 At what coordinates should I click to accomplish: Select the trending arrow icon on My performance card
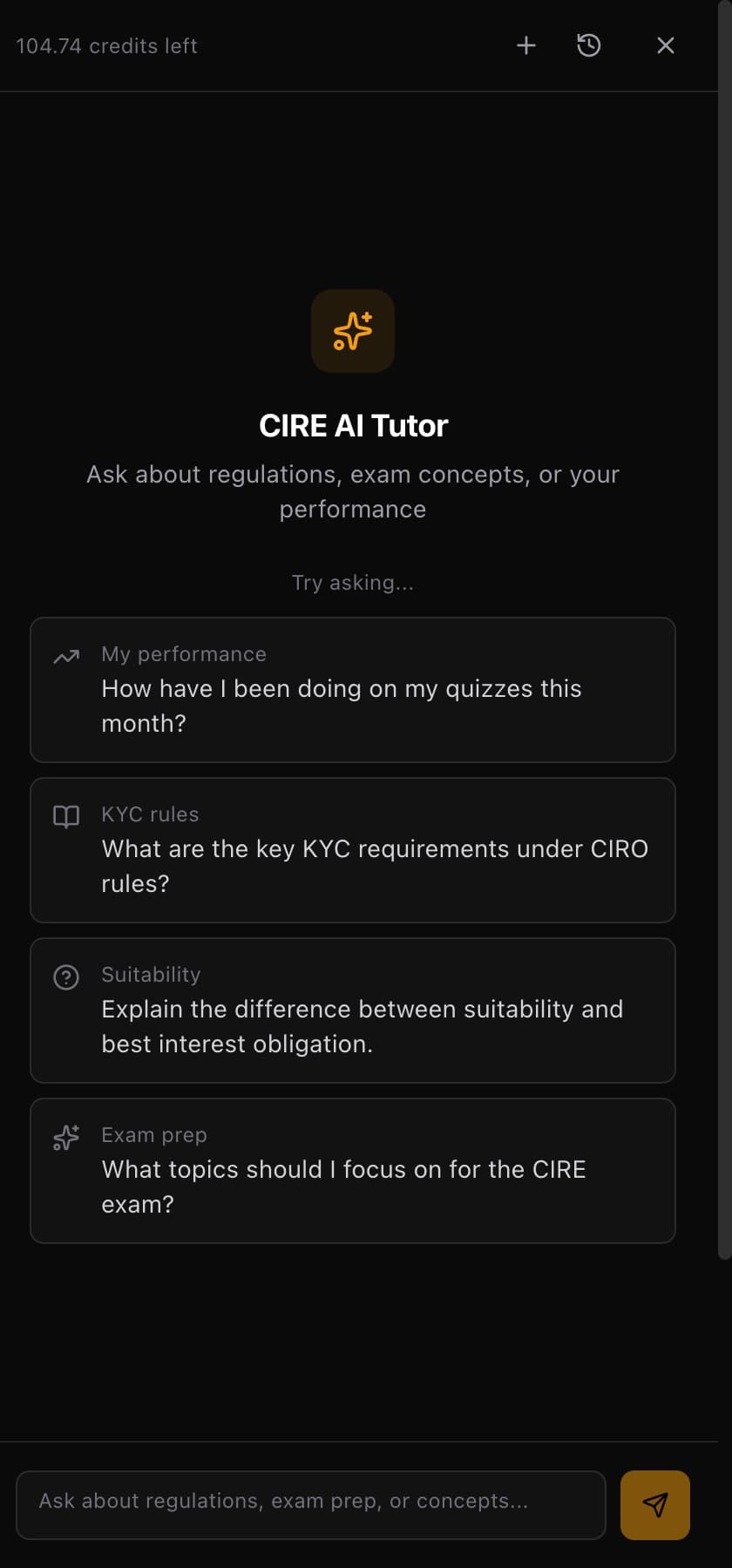click(65, 658)
